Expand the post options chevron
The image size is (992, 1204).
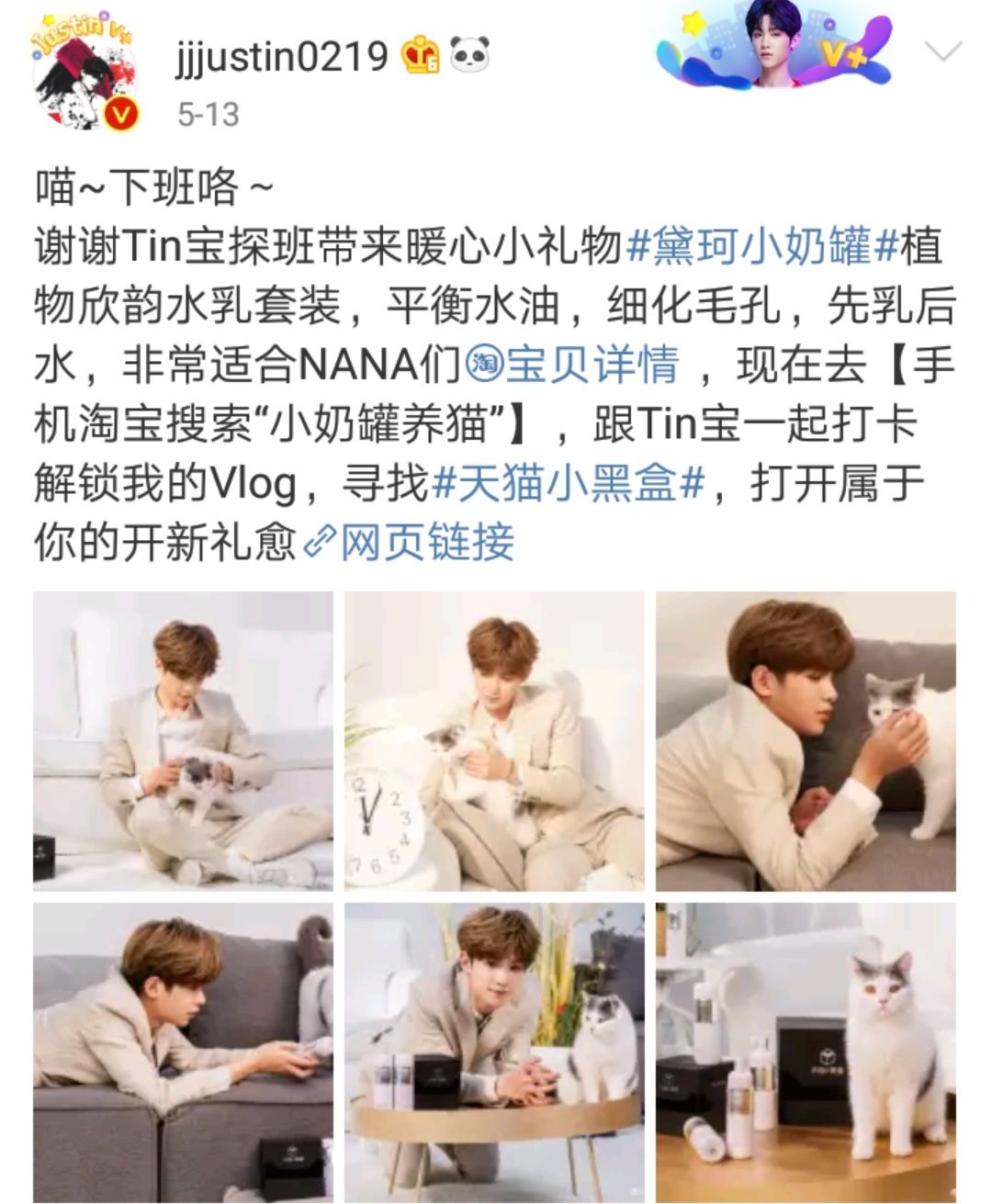pyautogui.click(x=942, y=52)
